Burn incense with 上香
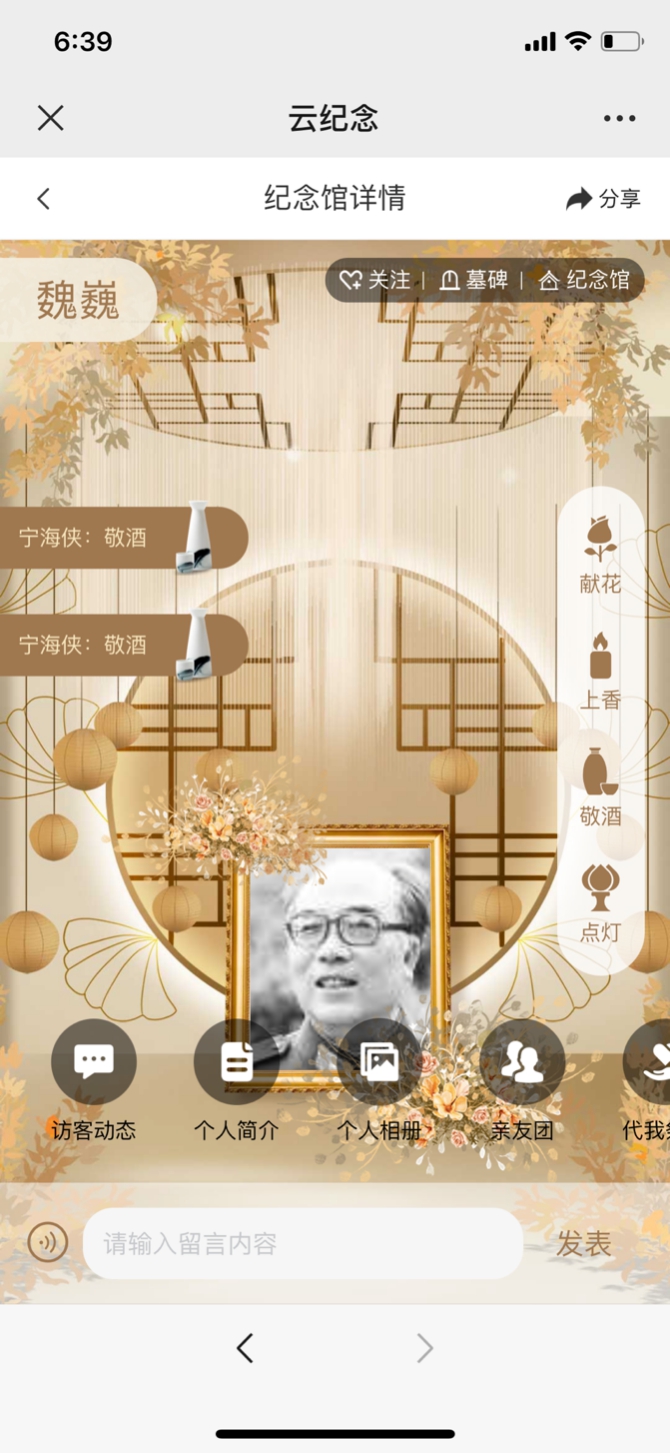670x1453 pixels. (x=600, y=671)
